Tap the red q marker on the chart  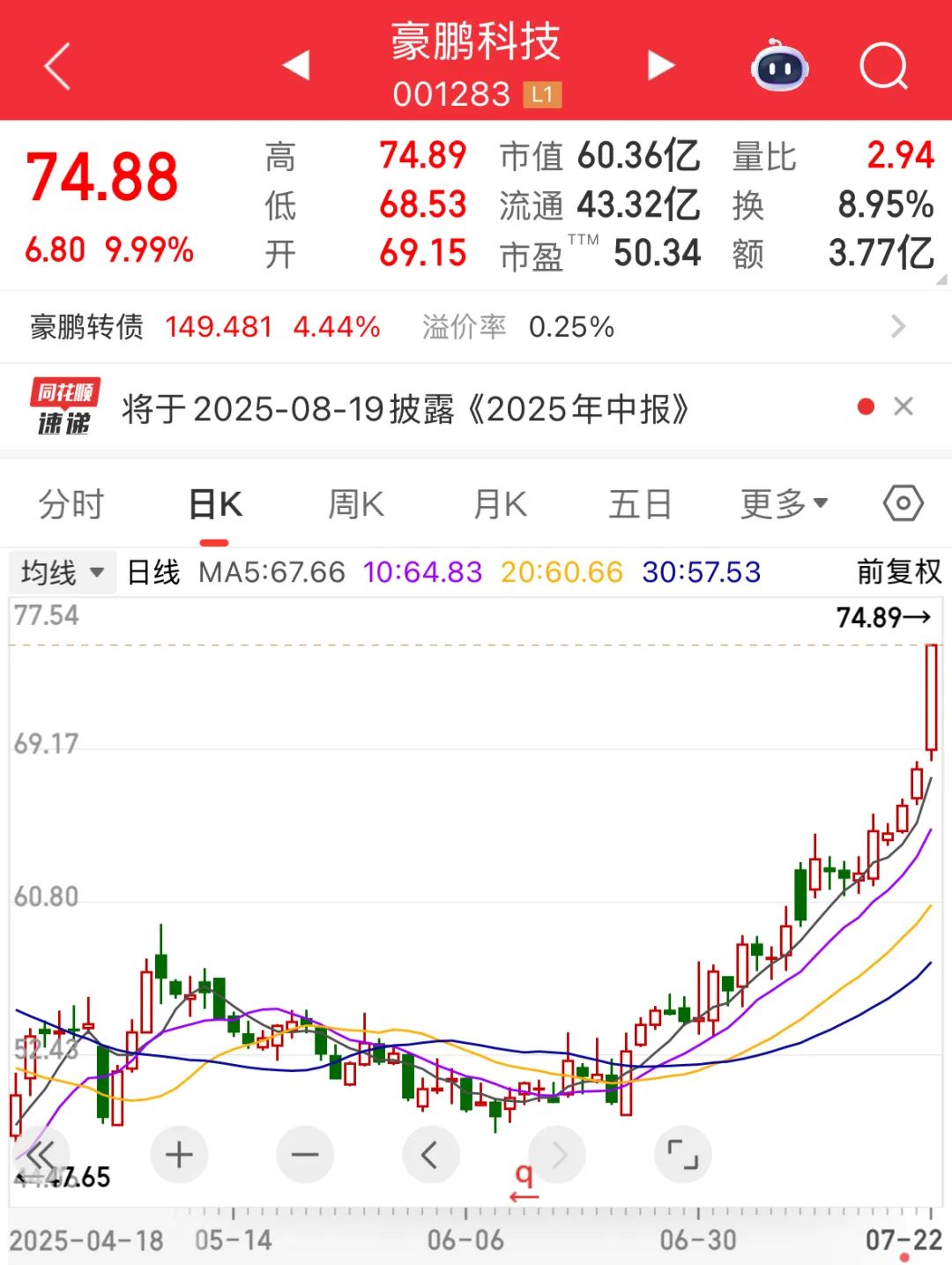pyautogui.click(x=526, y=1175)
